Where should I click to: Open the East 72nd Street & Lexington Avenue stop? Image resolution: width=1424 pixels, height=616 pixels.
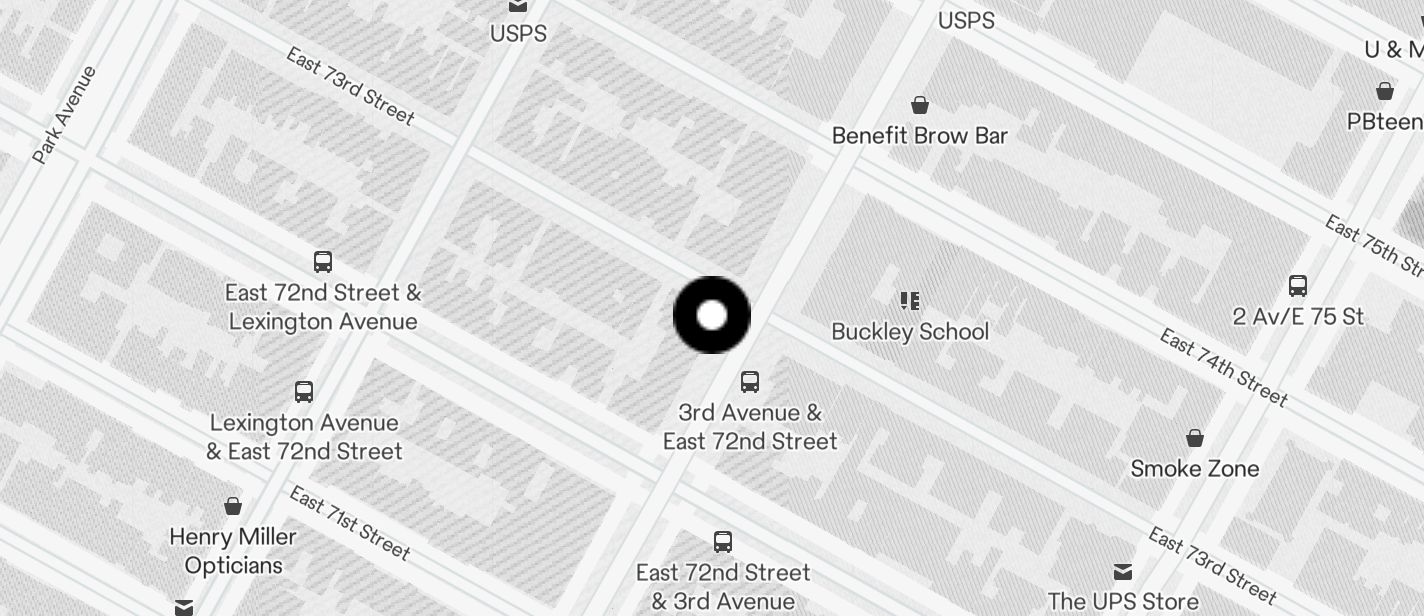pyautogui.click(x=323, y=262)
